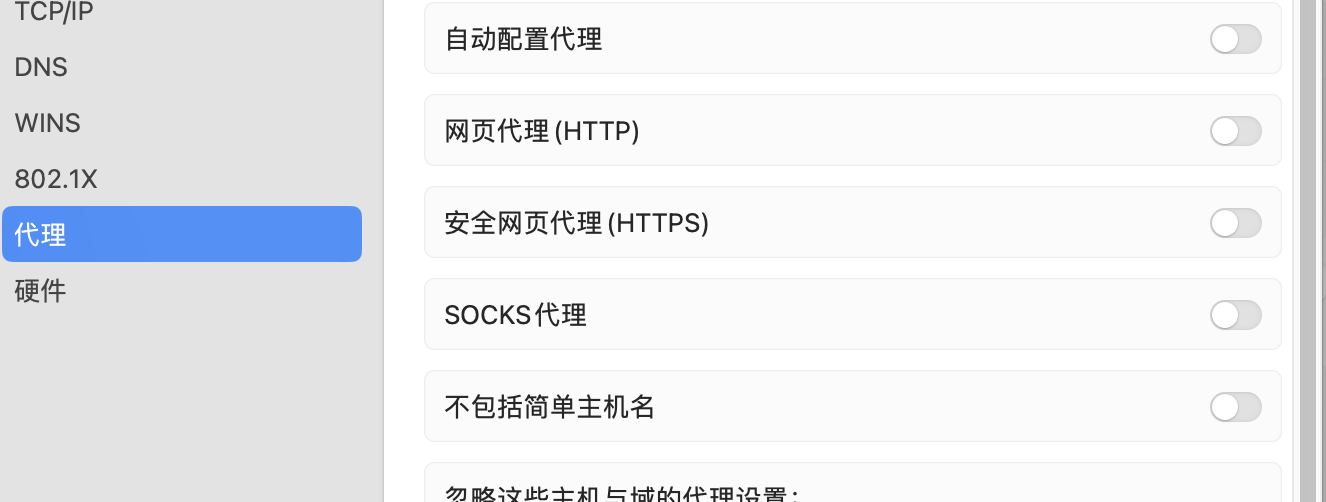Switch on 不包括简单主机名

coord(1235,407)
